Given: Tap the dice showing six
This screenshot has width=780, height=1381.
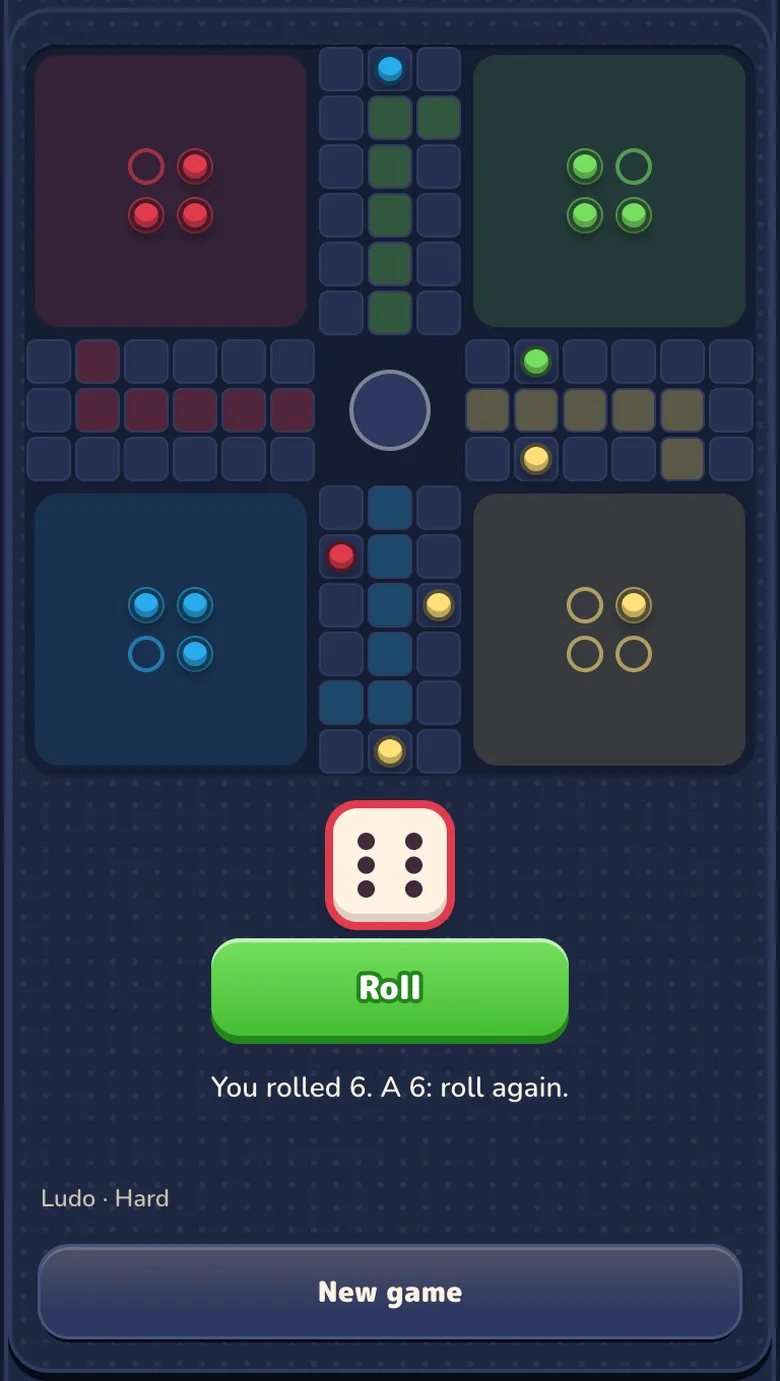Looking at the screenshot, I should (390, 865).
